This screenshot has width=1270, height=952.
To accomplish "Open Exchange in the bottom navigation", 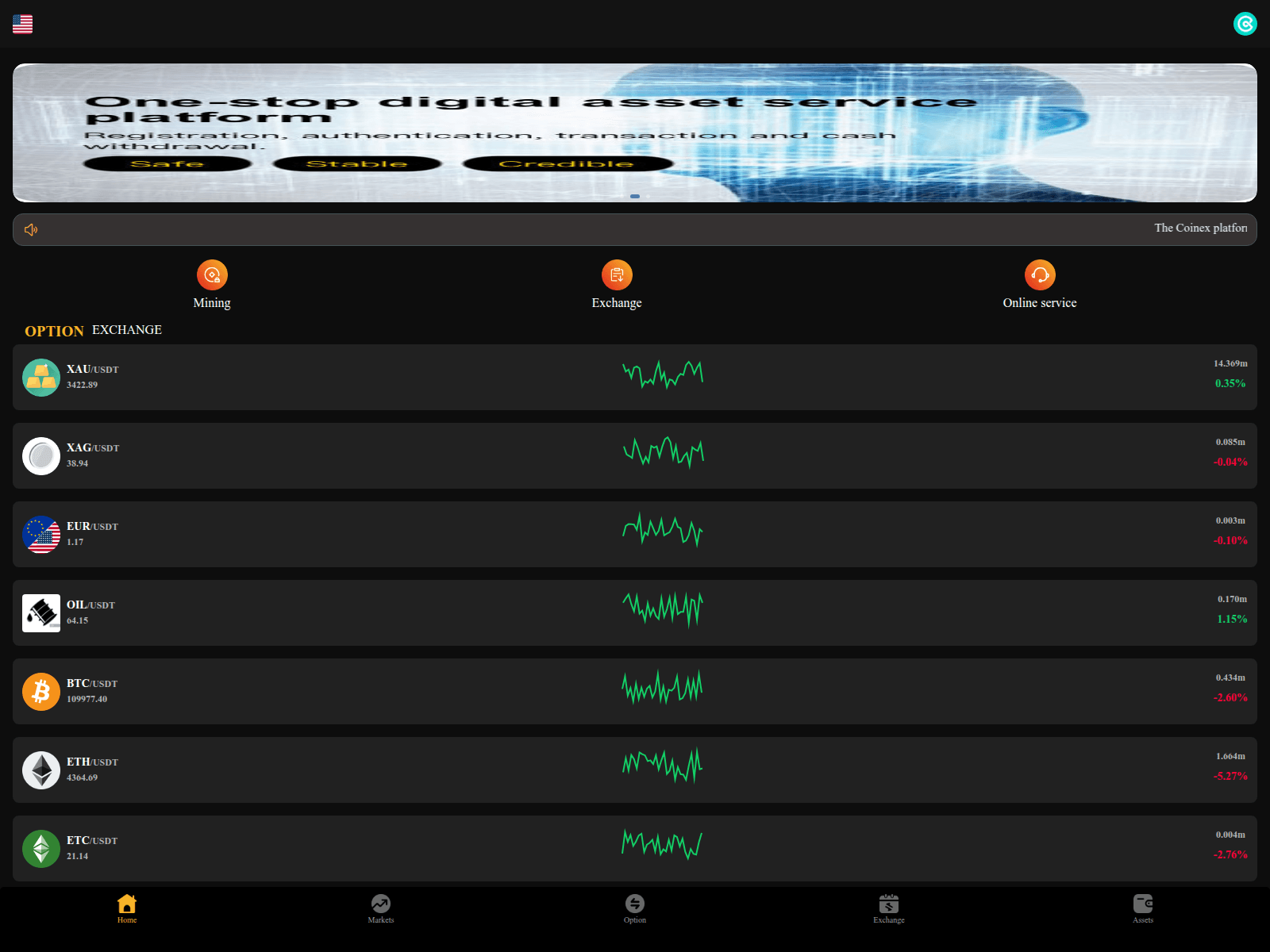I will 889,909.
